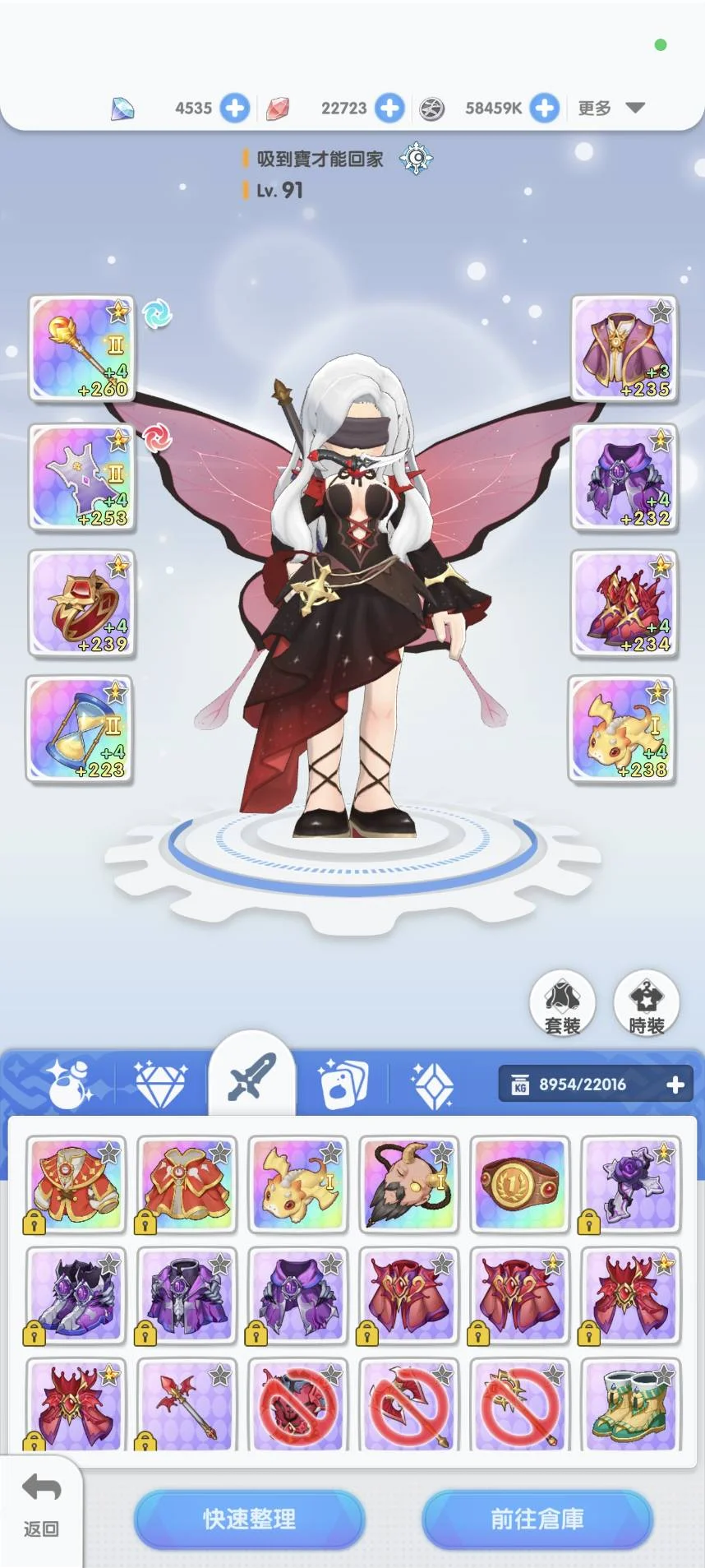
Task: Open the 套裝 set button
Action: (563, 1002)
